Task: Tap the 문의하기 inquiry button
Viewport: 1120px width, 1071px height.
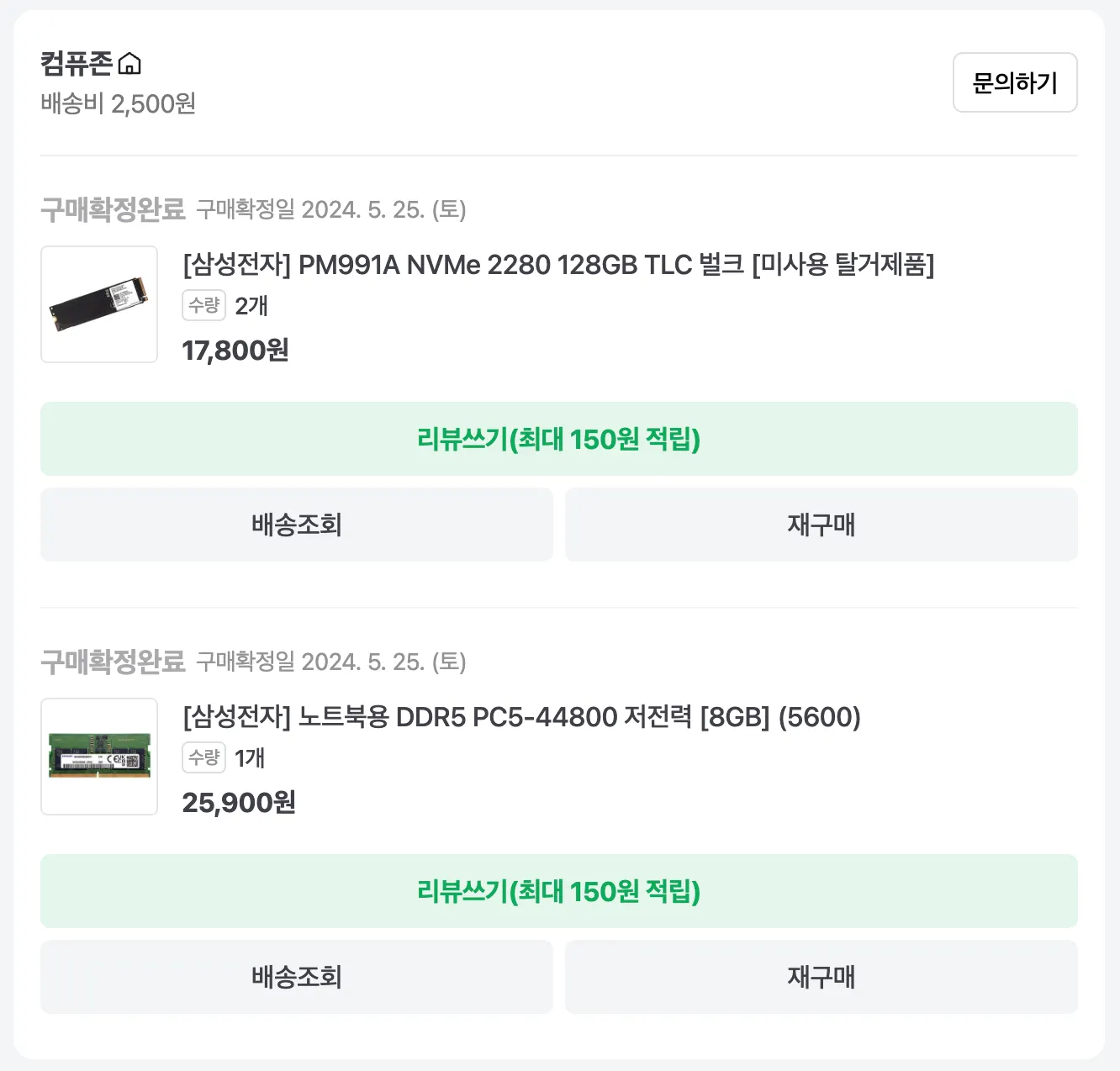Action: [x=1014, y=82]
